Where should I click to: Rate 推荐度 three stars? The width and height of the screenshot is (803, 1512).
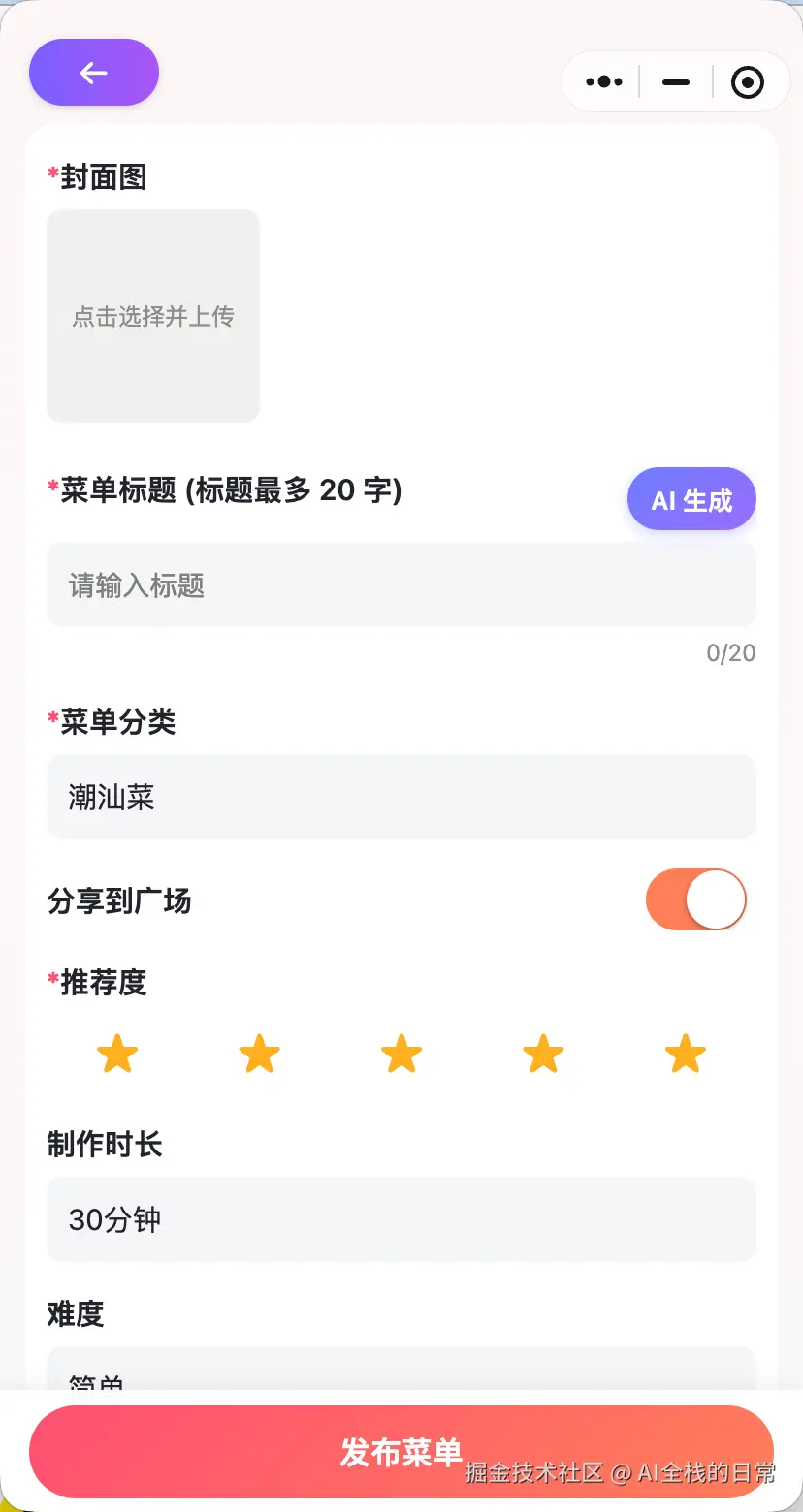point(401,1054)
